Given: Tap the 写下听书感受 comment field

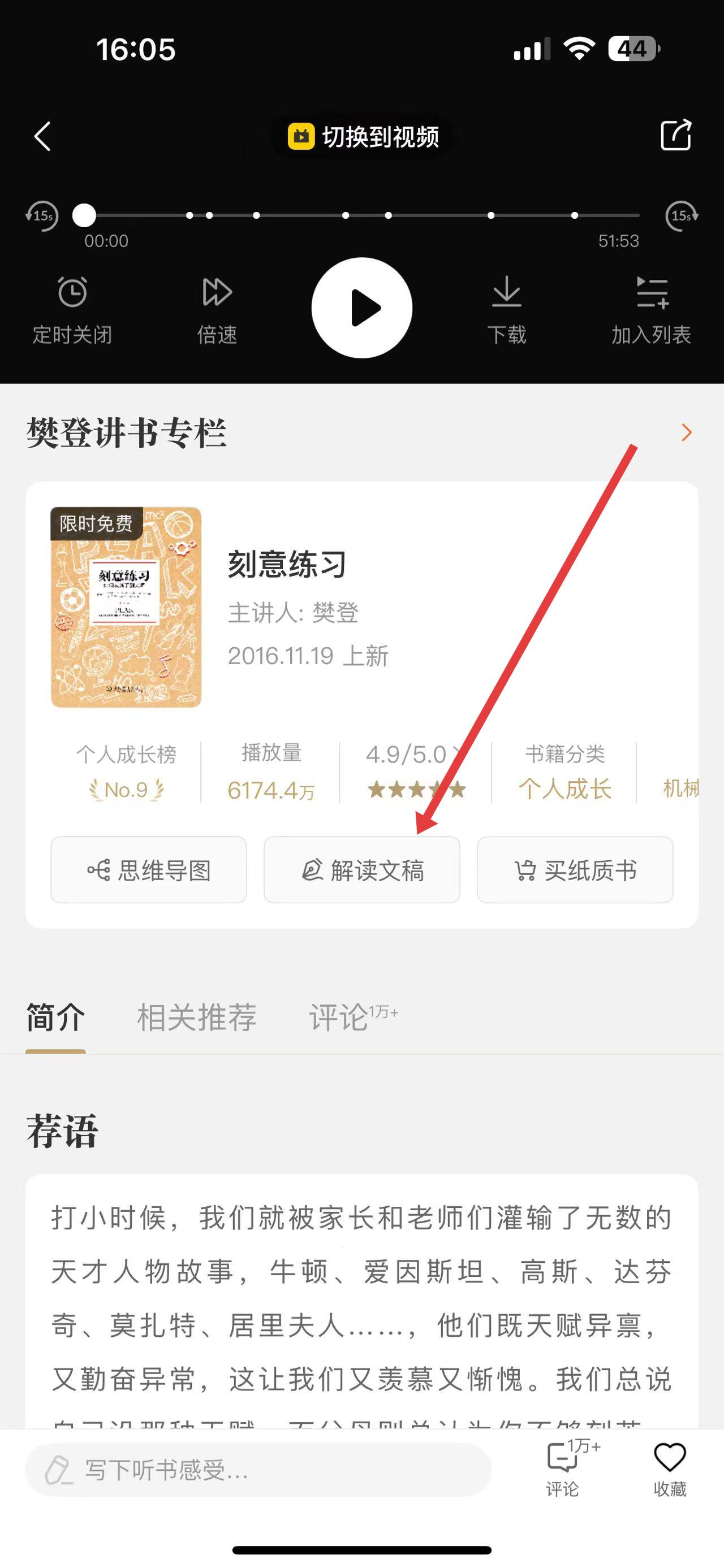Looking at the screenshot, I should point(258,1470).
